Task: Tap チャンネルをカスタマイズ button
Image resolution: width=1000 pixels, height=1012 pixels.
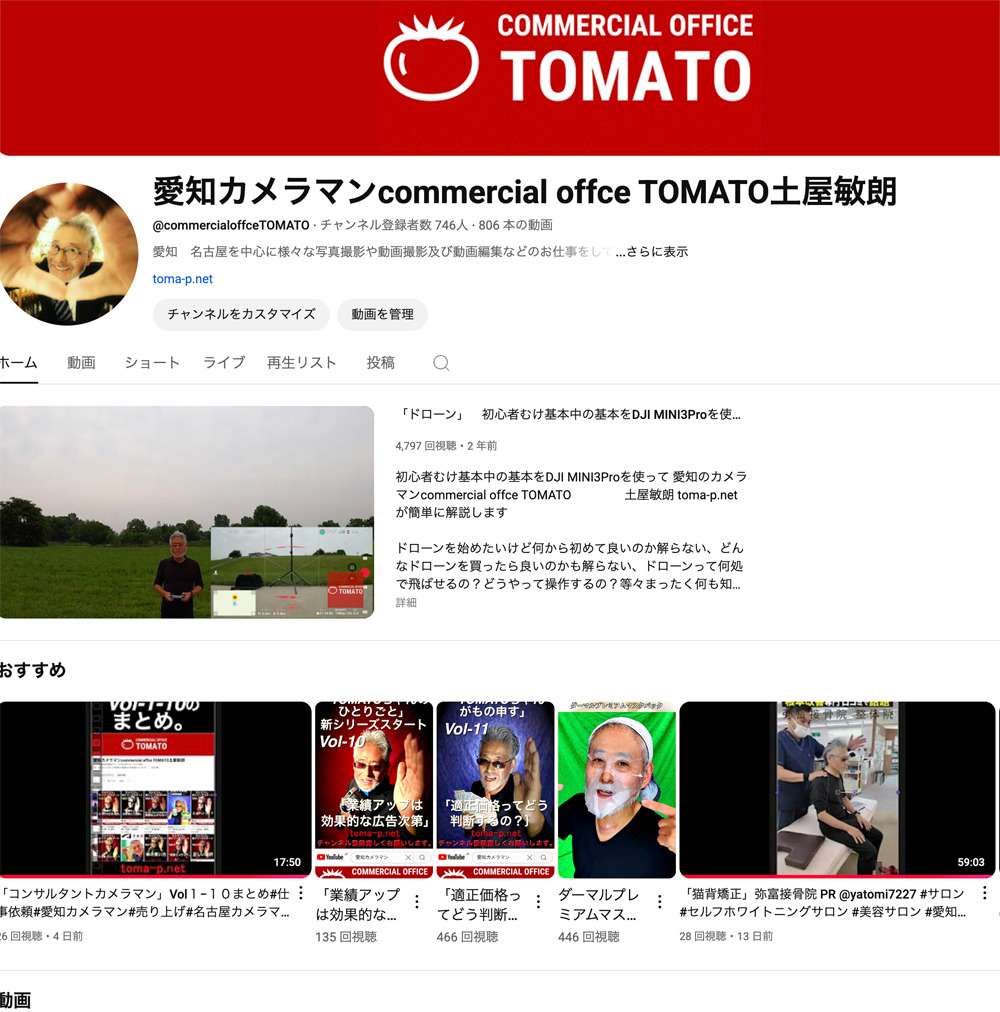Action: tap(241, 314)
